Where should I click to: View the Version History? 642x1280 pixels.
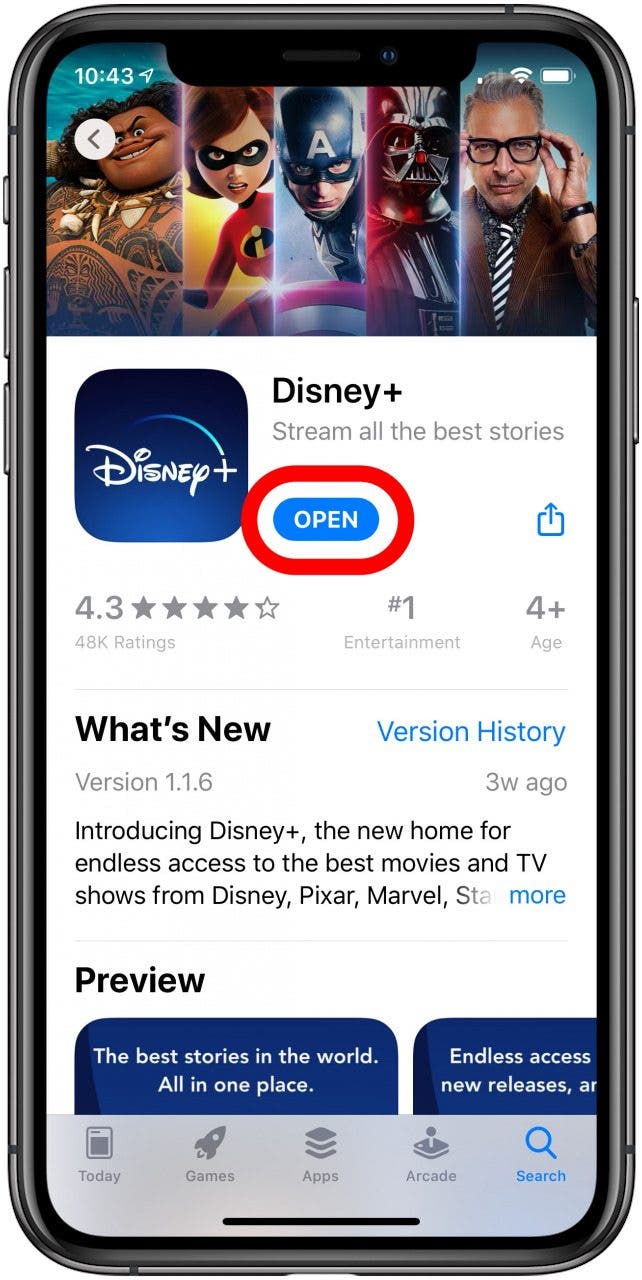tap(470, 731)
